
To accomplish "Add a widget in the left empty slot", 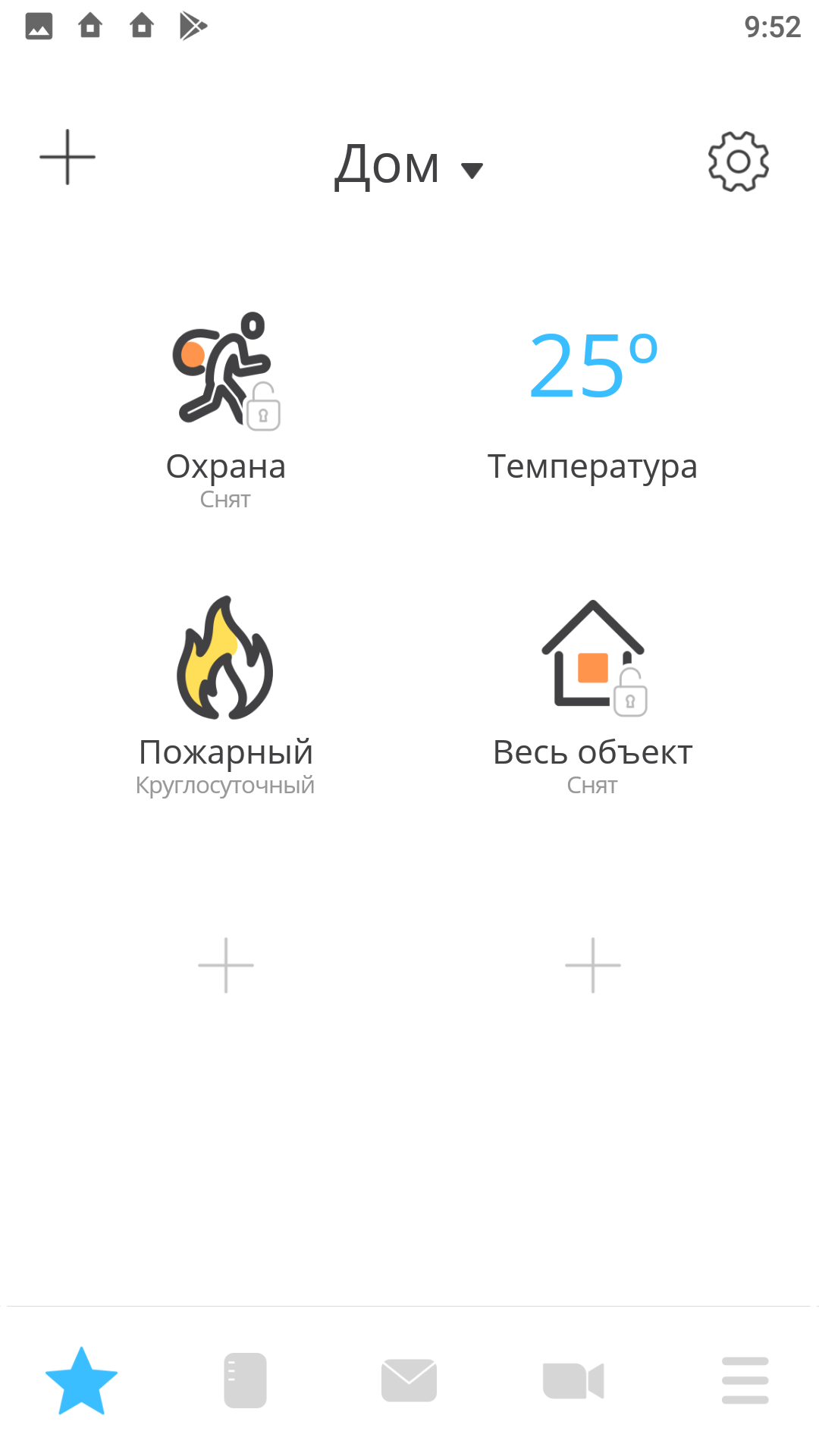I will click(225, 965).
